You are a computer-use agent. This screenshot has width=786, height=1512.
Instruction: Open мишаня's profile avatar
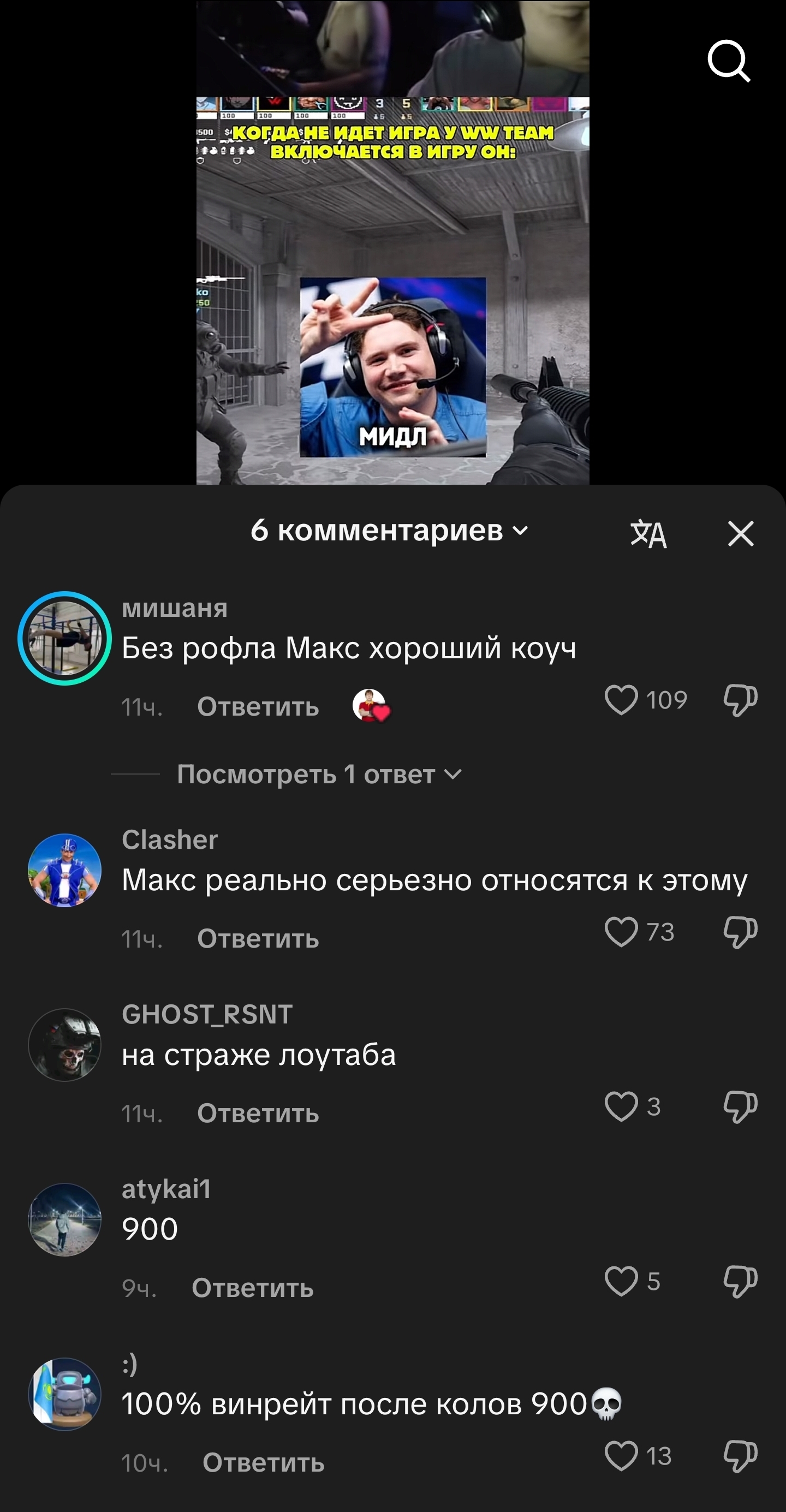(64, 638)
